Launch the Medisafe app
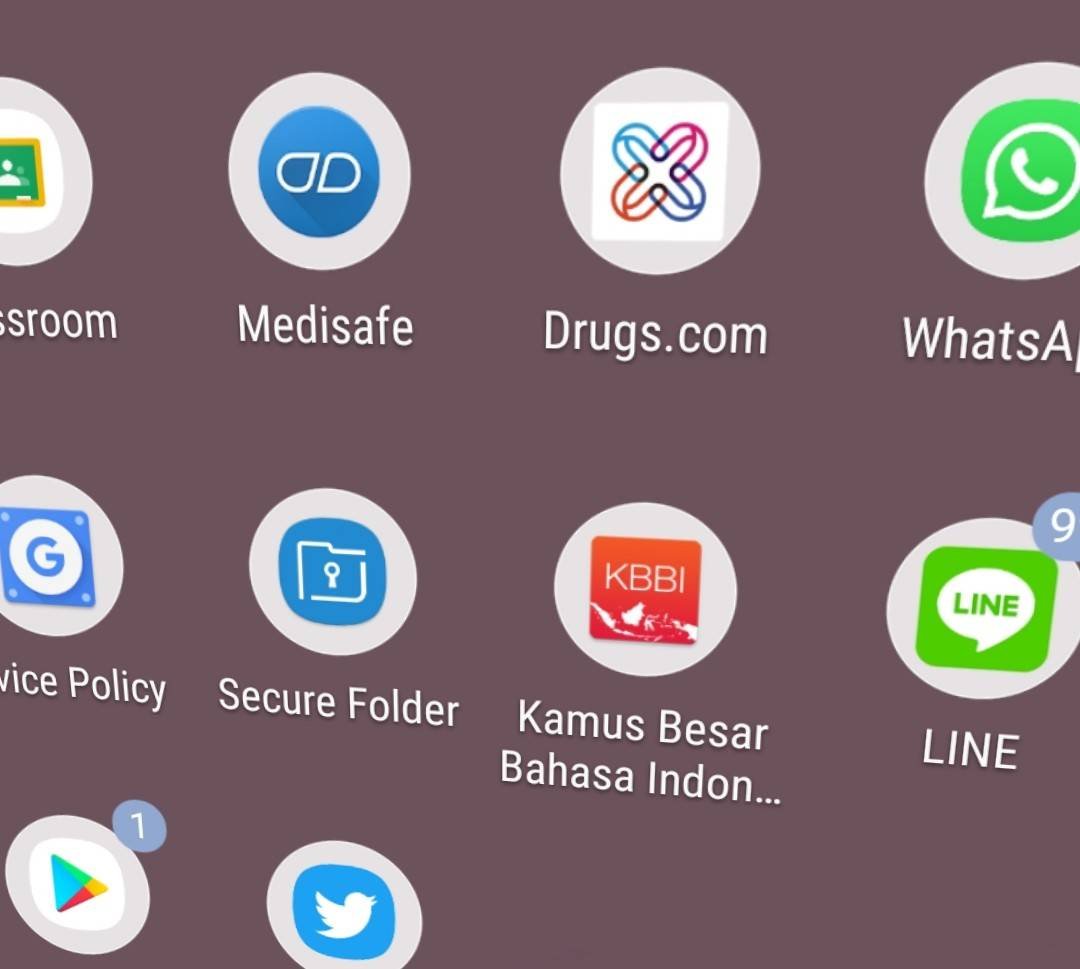Image resolution: width=1080 pixels, height=969 pixels. coord(319,172)
